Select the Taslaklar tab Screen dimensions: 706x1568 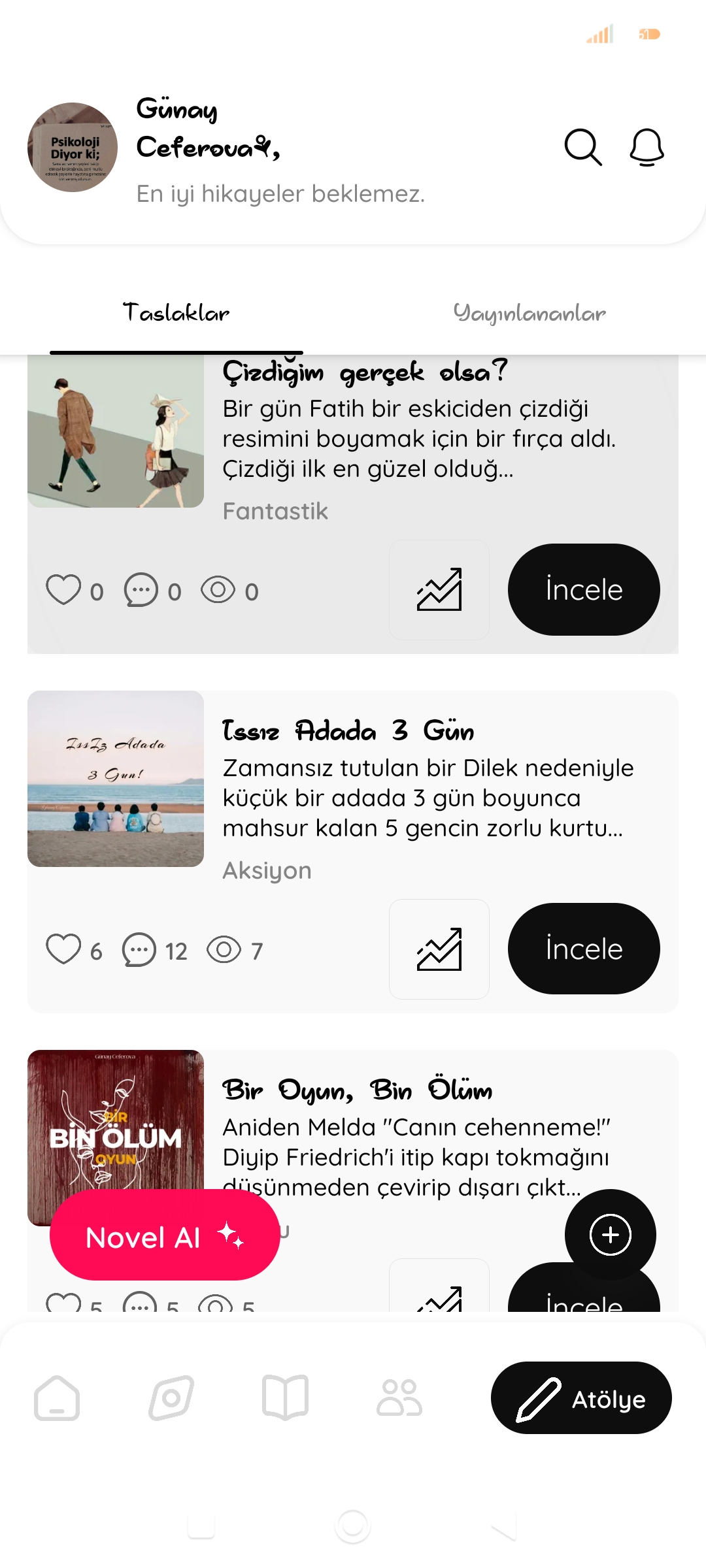[176, 313]
